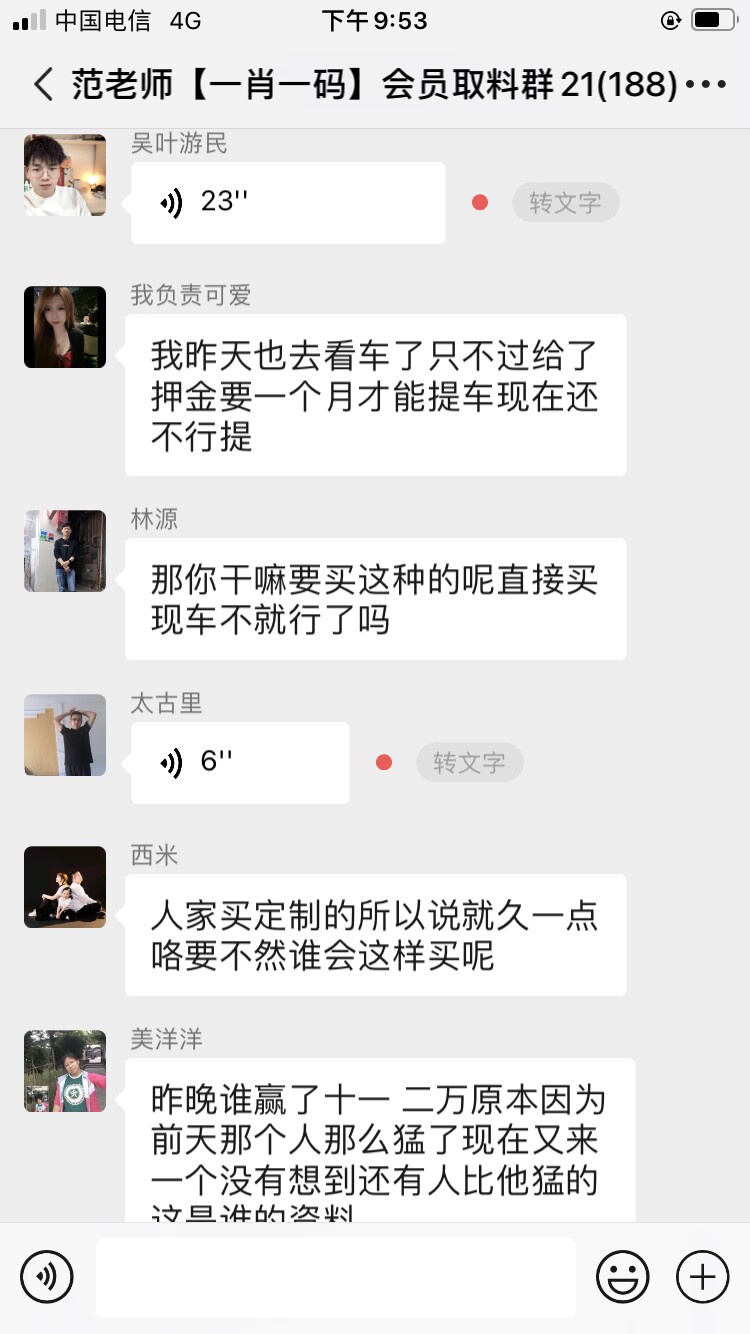750x1334 pixels.
Task: Convert 吴叶游民's voice message to text
Action: (565, 203)
